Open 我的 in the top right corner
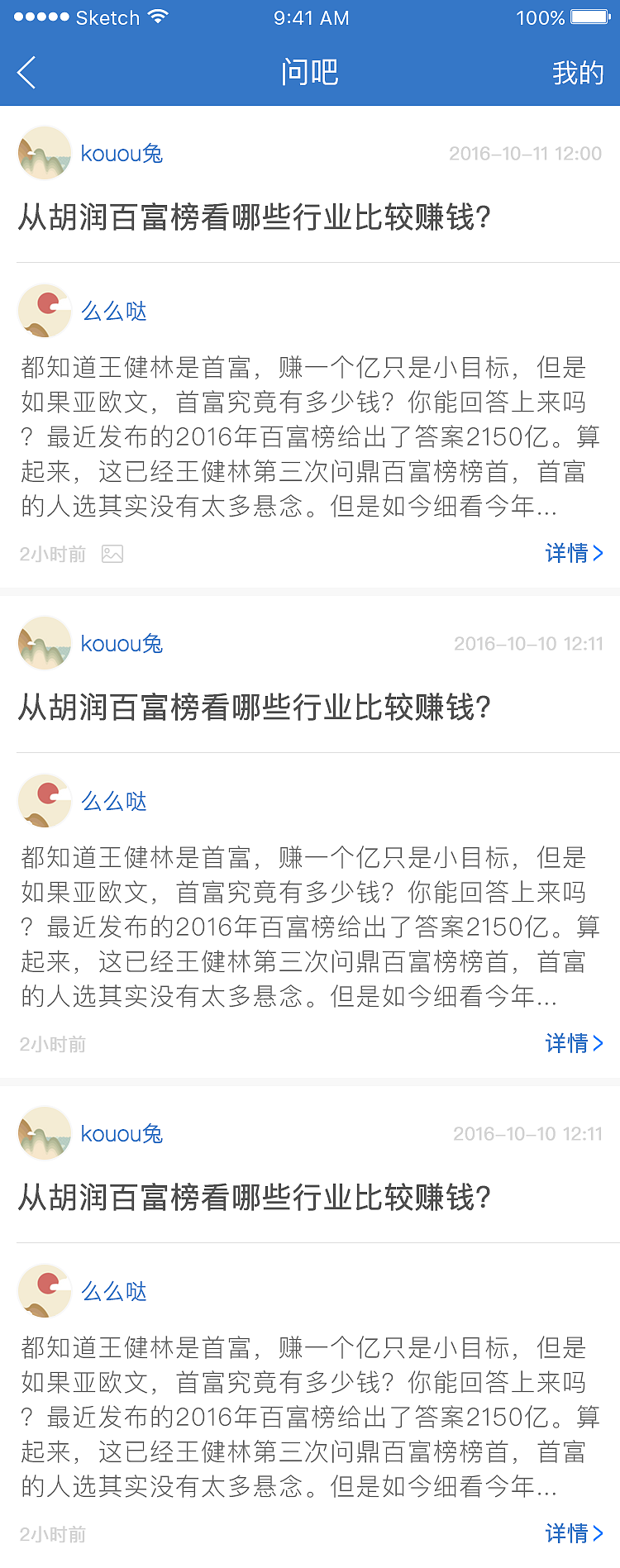 coord(579,73)
